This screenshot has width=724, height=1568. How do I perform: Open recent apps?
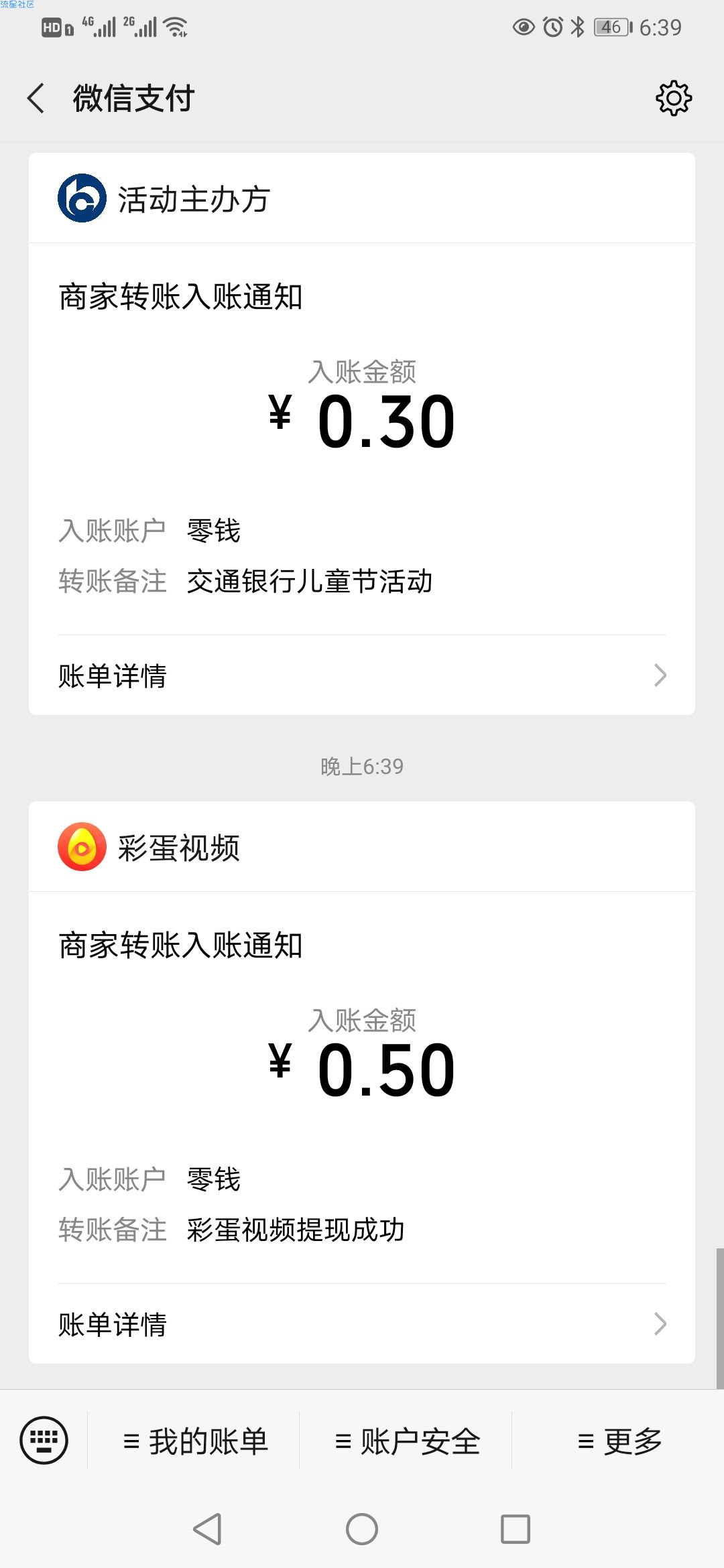(x=516, y=1529)
